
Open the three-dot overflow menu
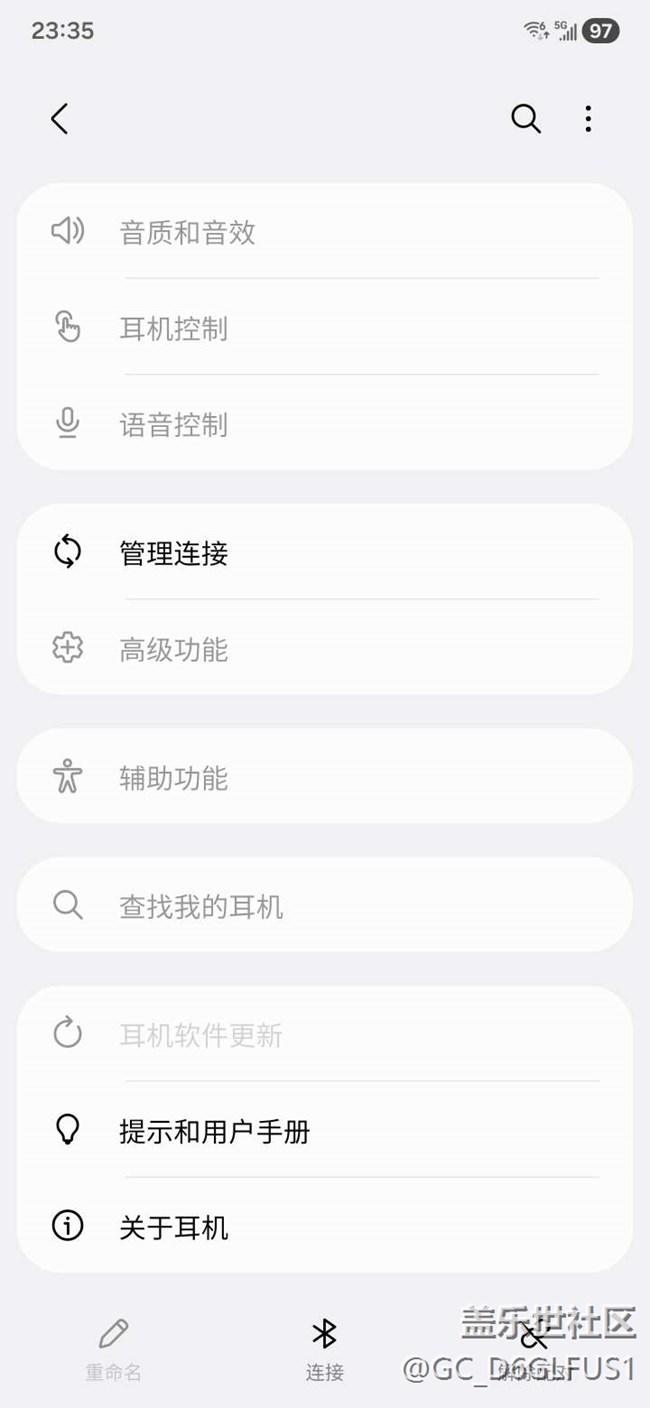[x=588, y=119]
